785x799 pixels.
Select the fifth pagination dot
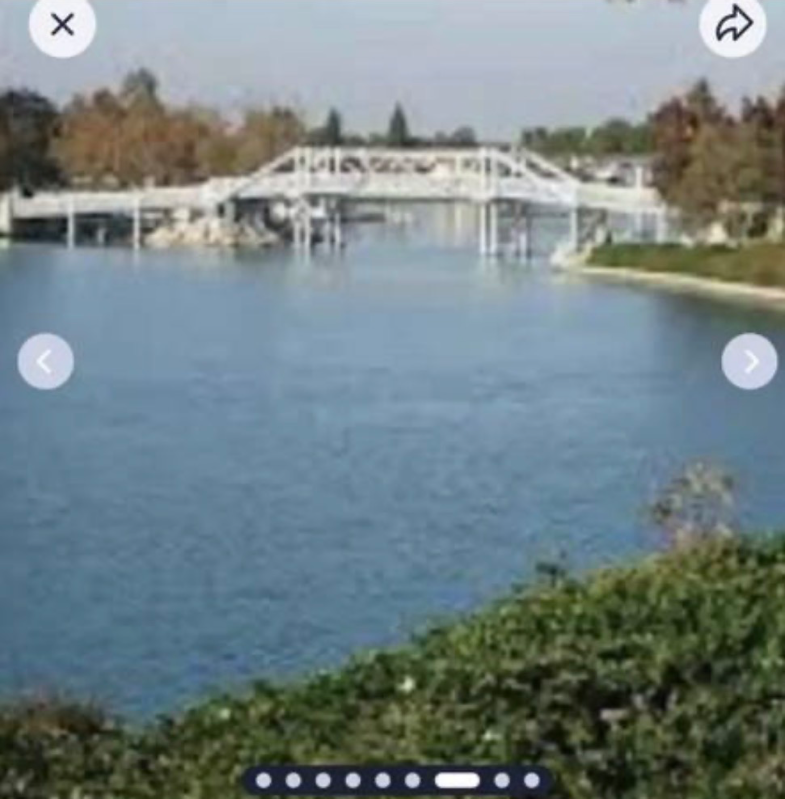(x=380, y=778)
